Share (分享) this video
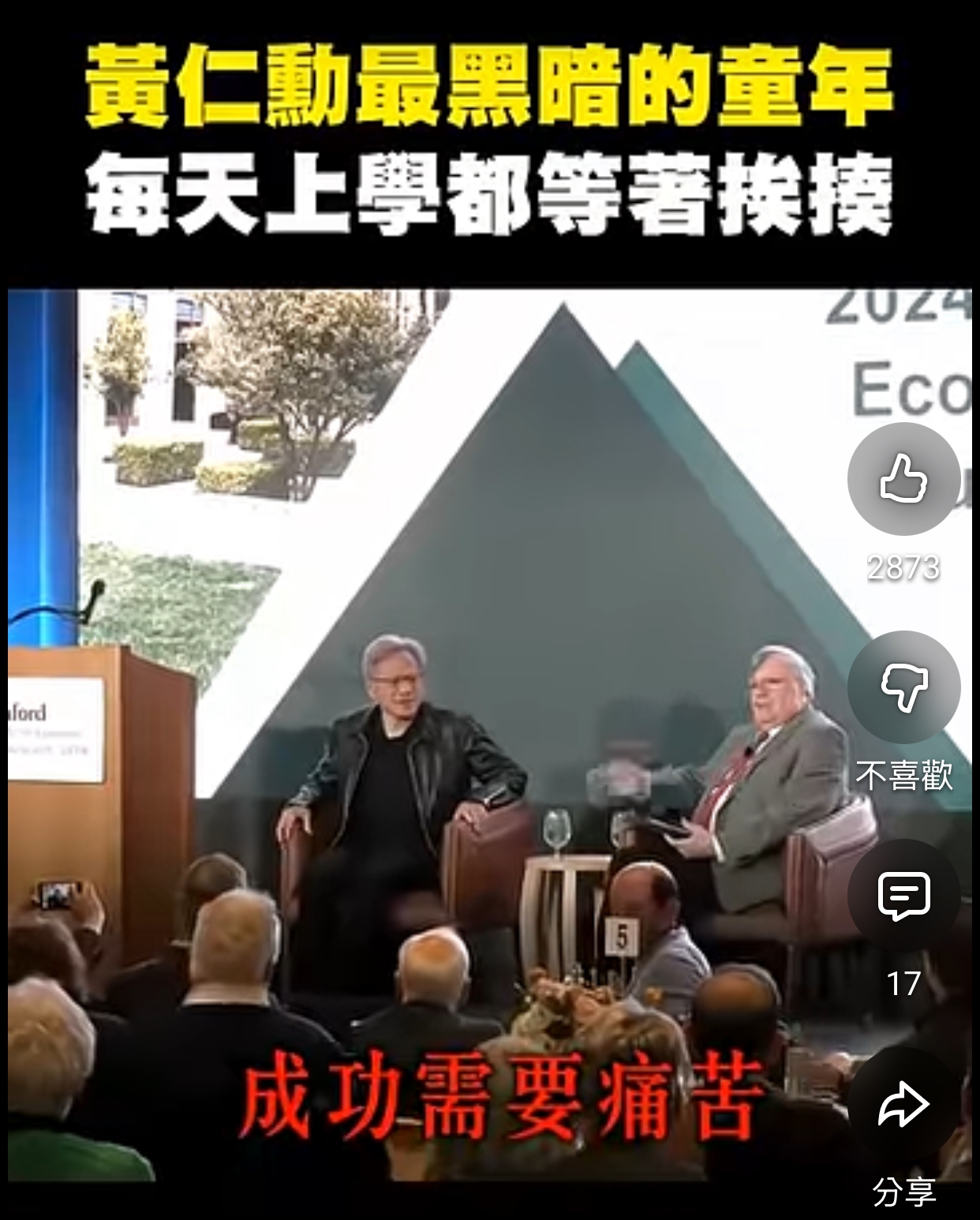Viewport: 980px width, 1220px height. tap(903, 1104)
